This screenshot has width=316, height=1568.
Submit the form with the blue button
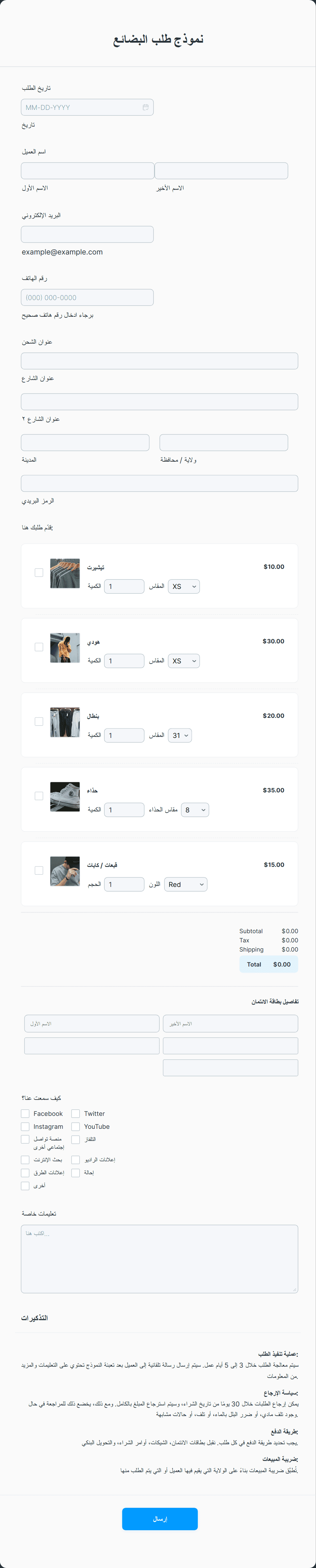[x=160, y=1519]
